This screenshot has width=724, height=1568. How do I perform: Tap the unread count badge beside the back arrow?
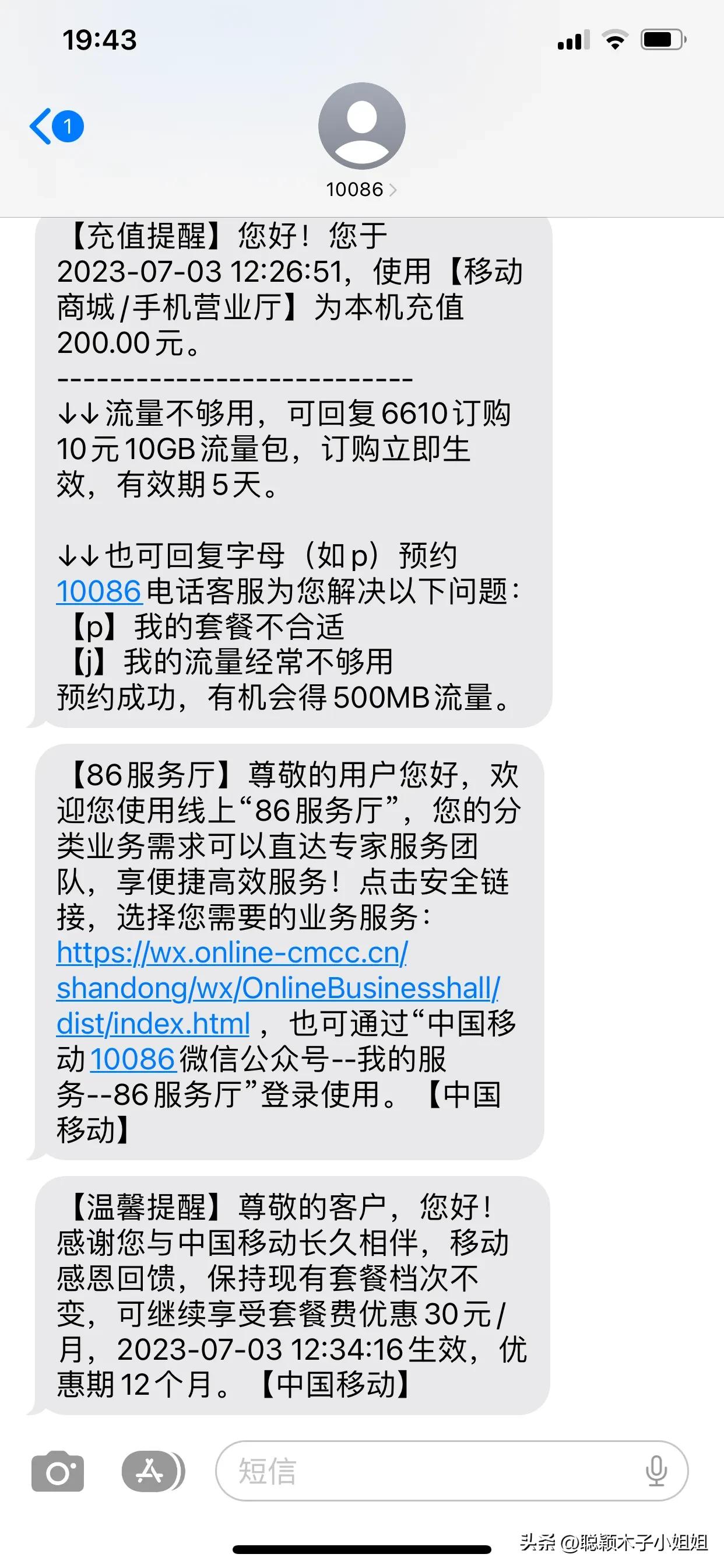[69, 126]
